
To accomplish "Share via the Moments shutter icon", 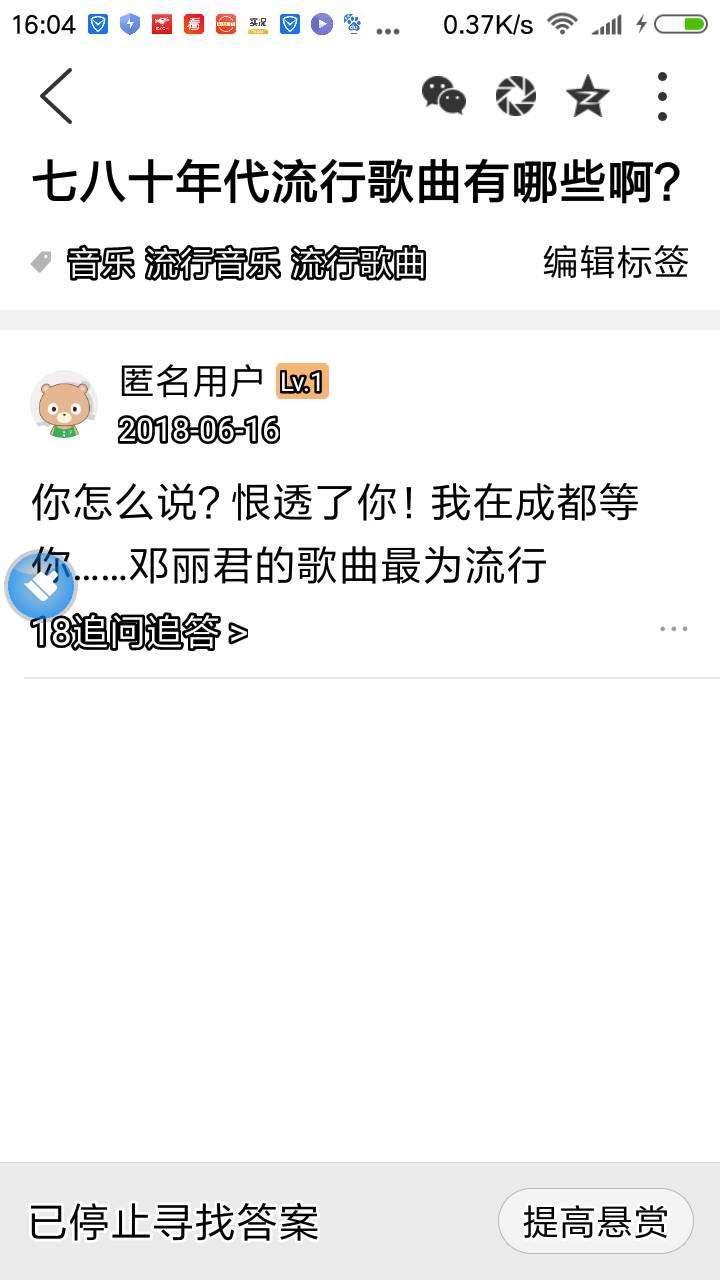I will (x=516, y=96).
